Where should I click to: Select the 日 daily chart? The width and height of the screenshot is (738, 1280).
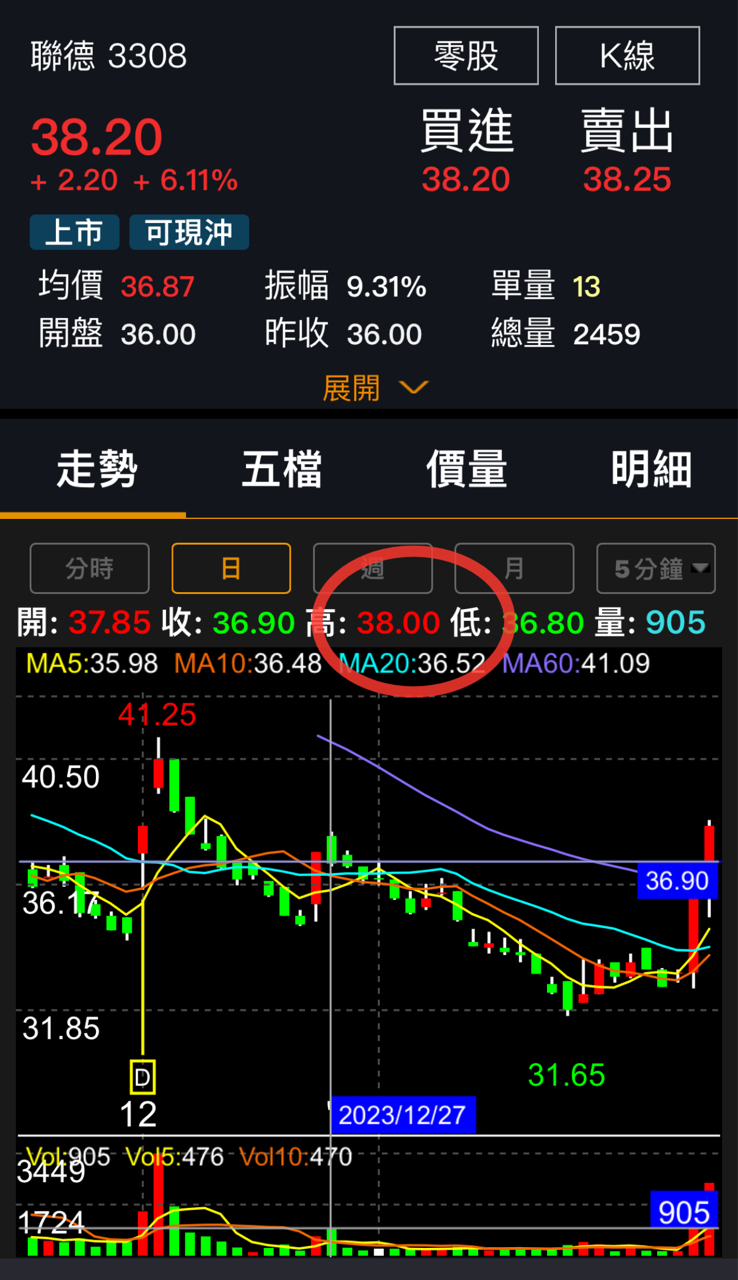pos(231,569)
